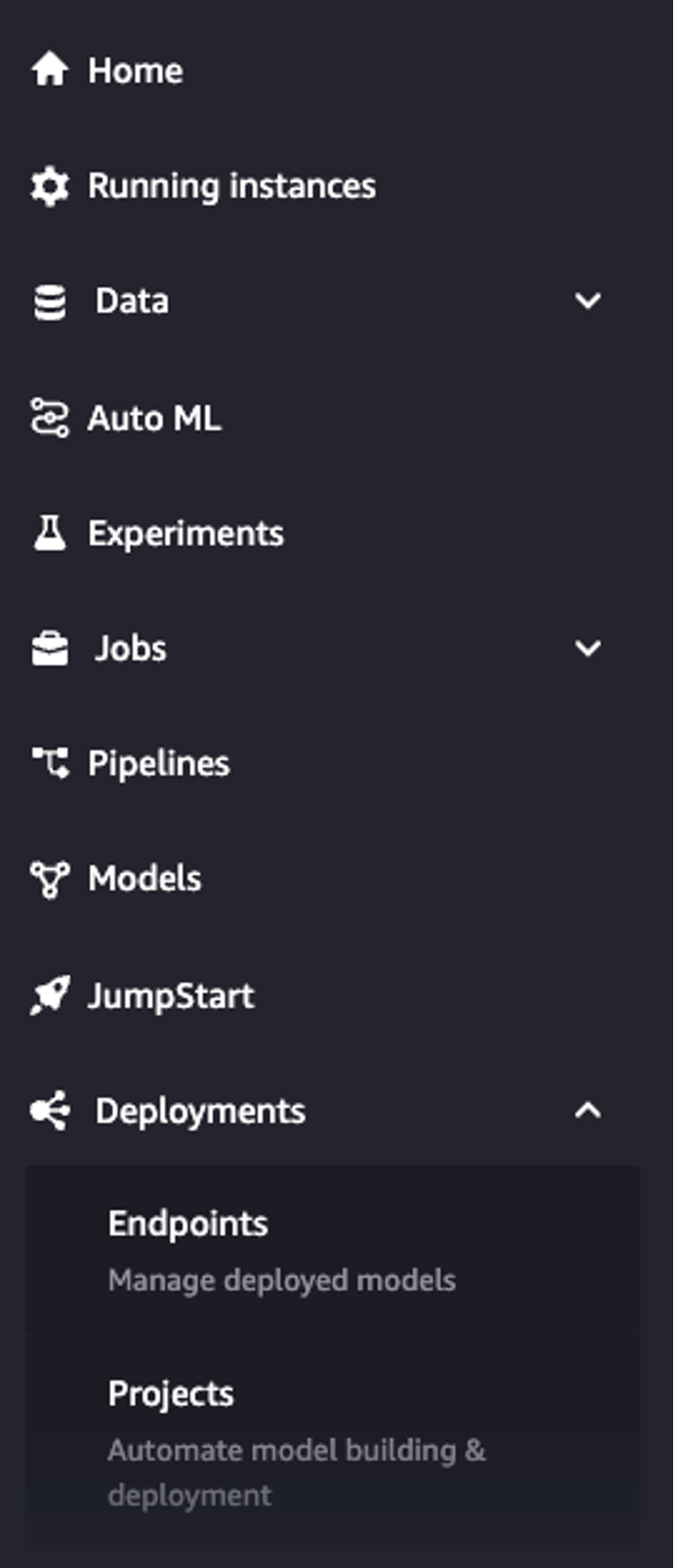This screenshot has width=674, height=1568.
Task: Select the Experiments flask icon
Action: click(x=49, y=532)
